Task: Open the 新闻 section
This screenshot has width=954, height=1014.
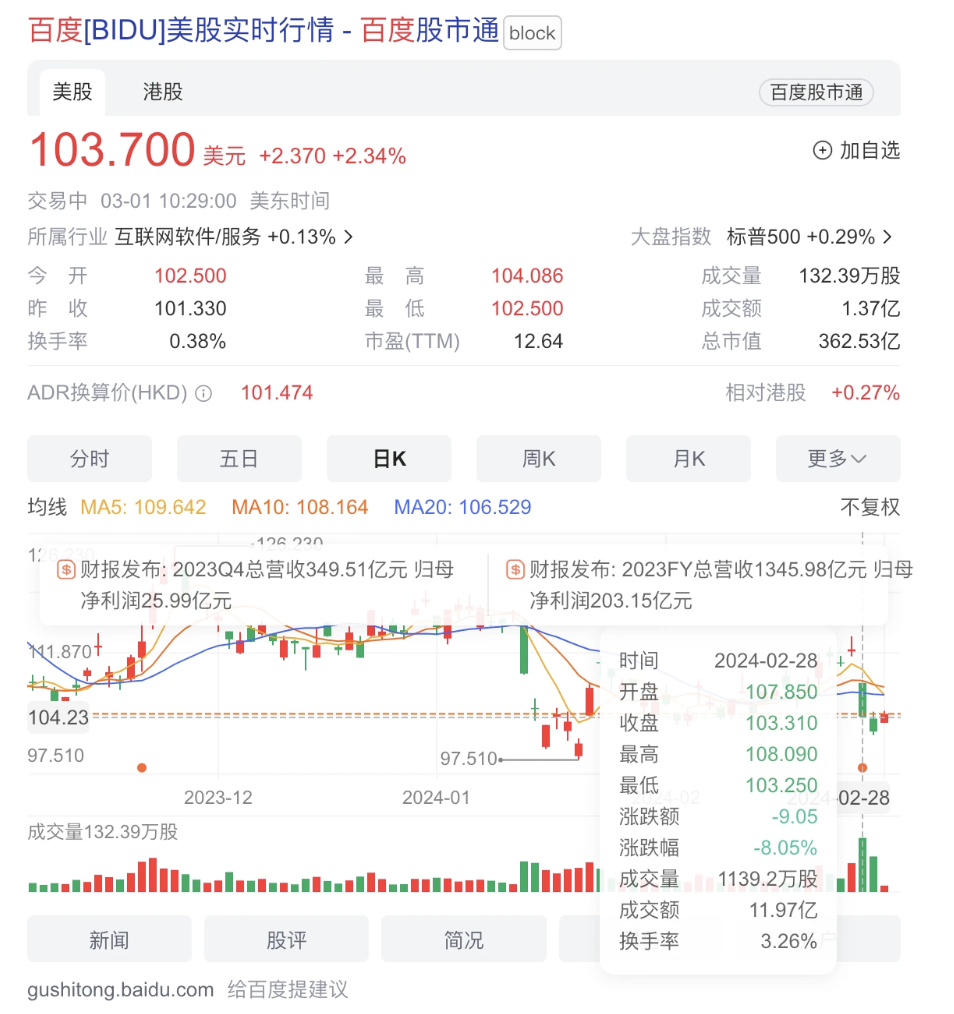Action: tap(108, 940)
